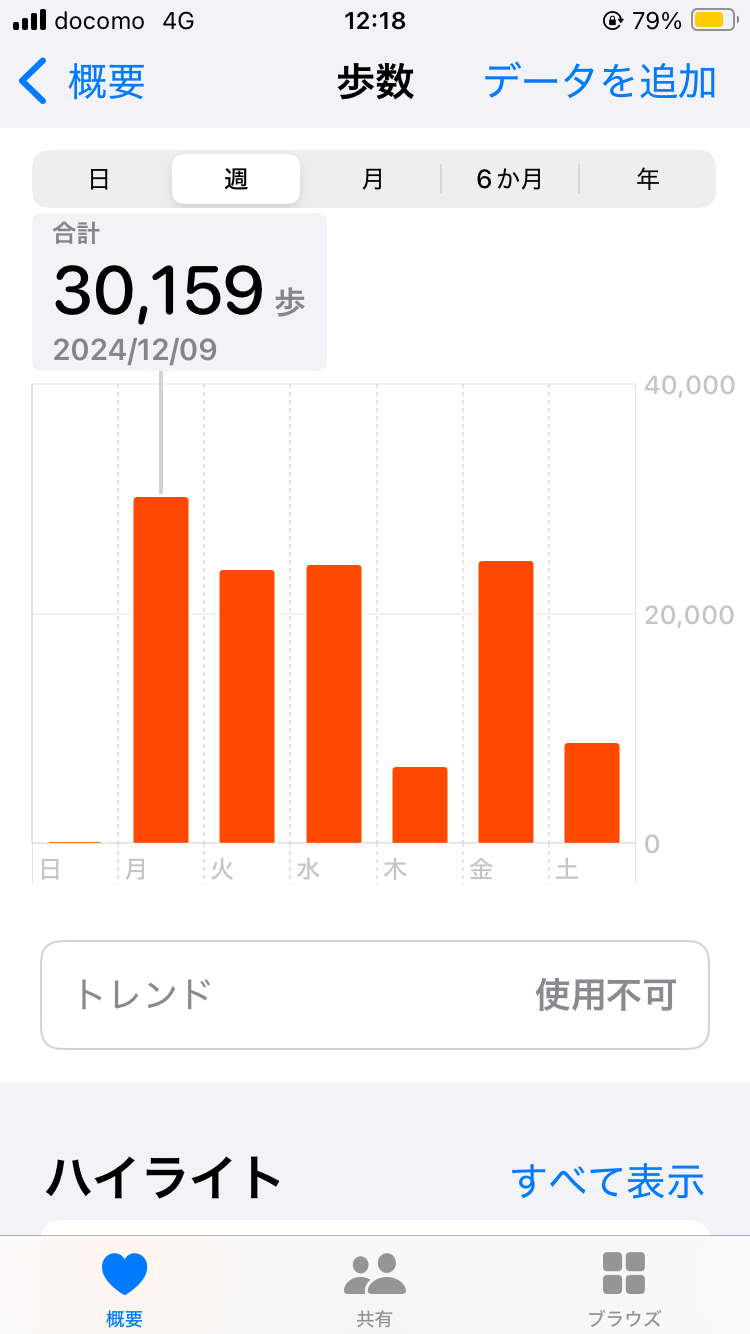Viewport: 750px width, 1334px height.
Task: Select the 木 bar in the chart
Action: tap(420, 805)
